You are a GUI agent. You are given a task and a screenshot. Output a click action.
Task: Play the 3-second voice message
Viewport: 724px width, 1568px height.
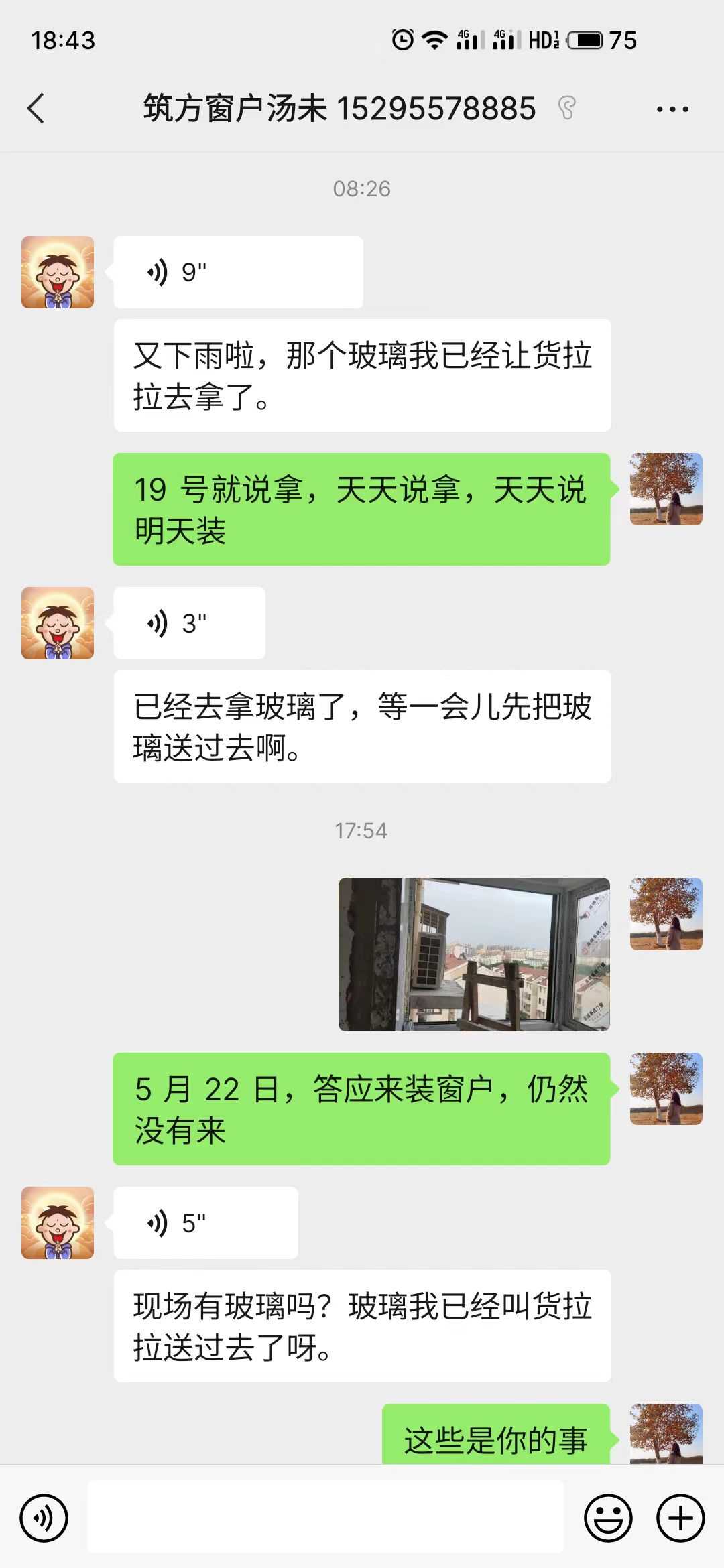[x=190, y=623]
